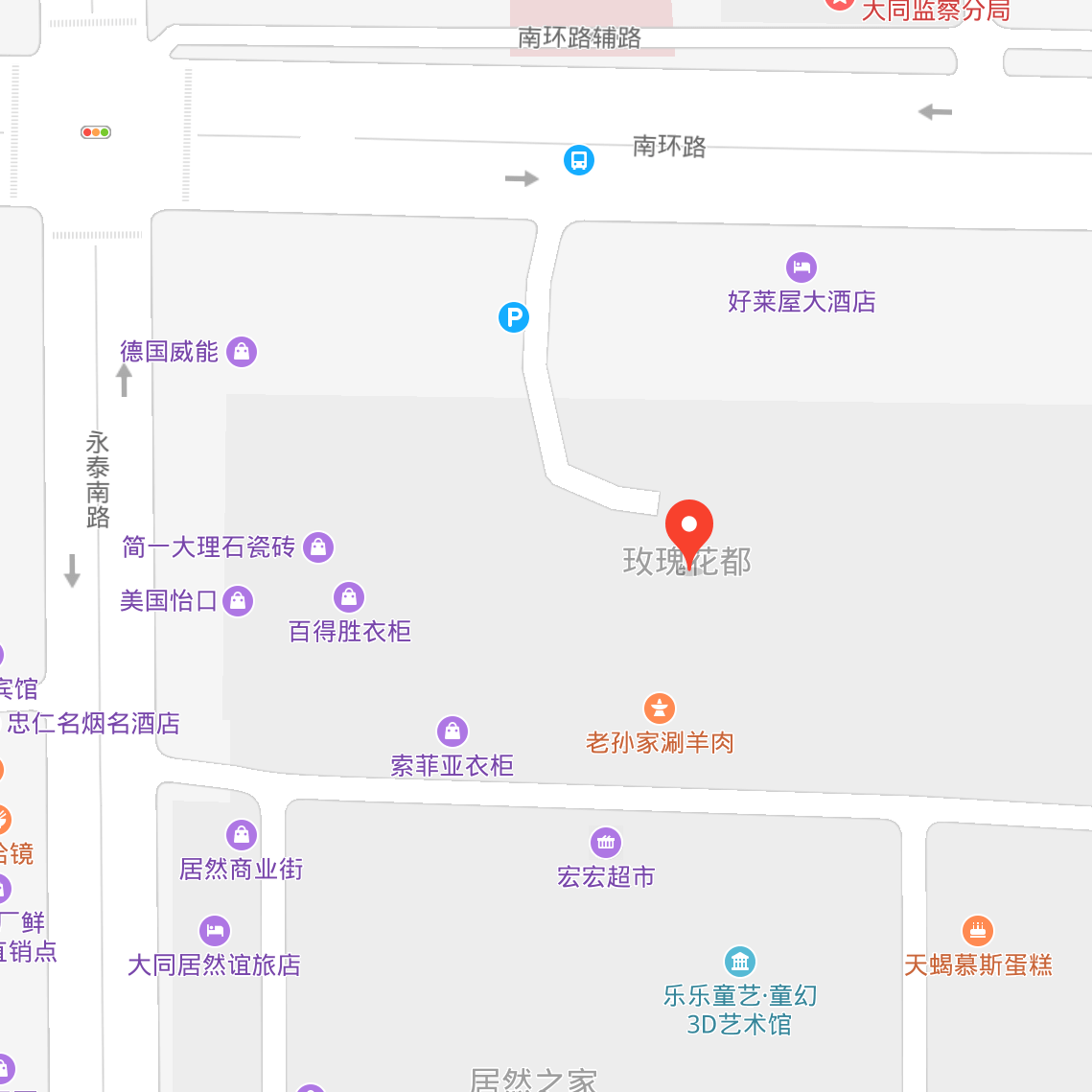Tap the 美国怡口 shop marker

tap(238, 601)
